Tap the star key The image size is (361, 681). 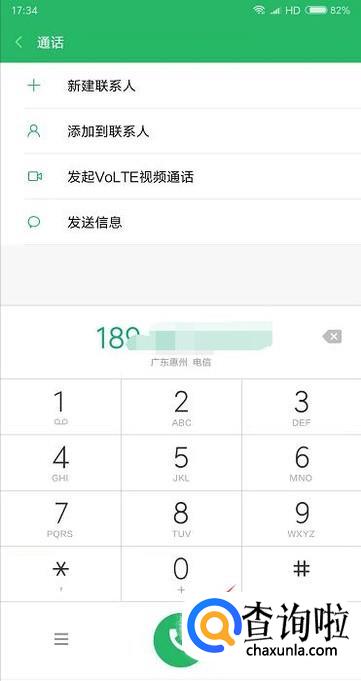pyautogui.click(x=60, y=574)
